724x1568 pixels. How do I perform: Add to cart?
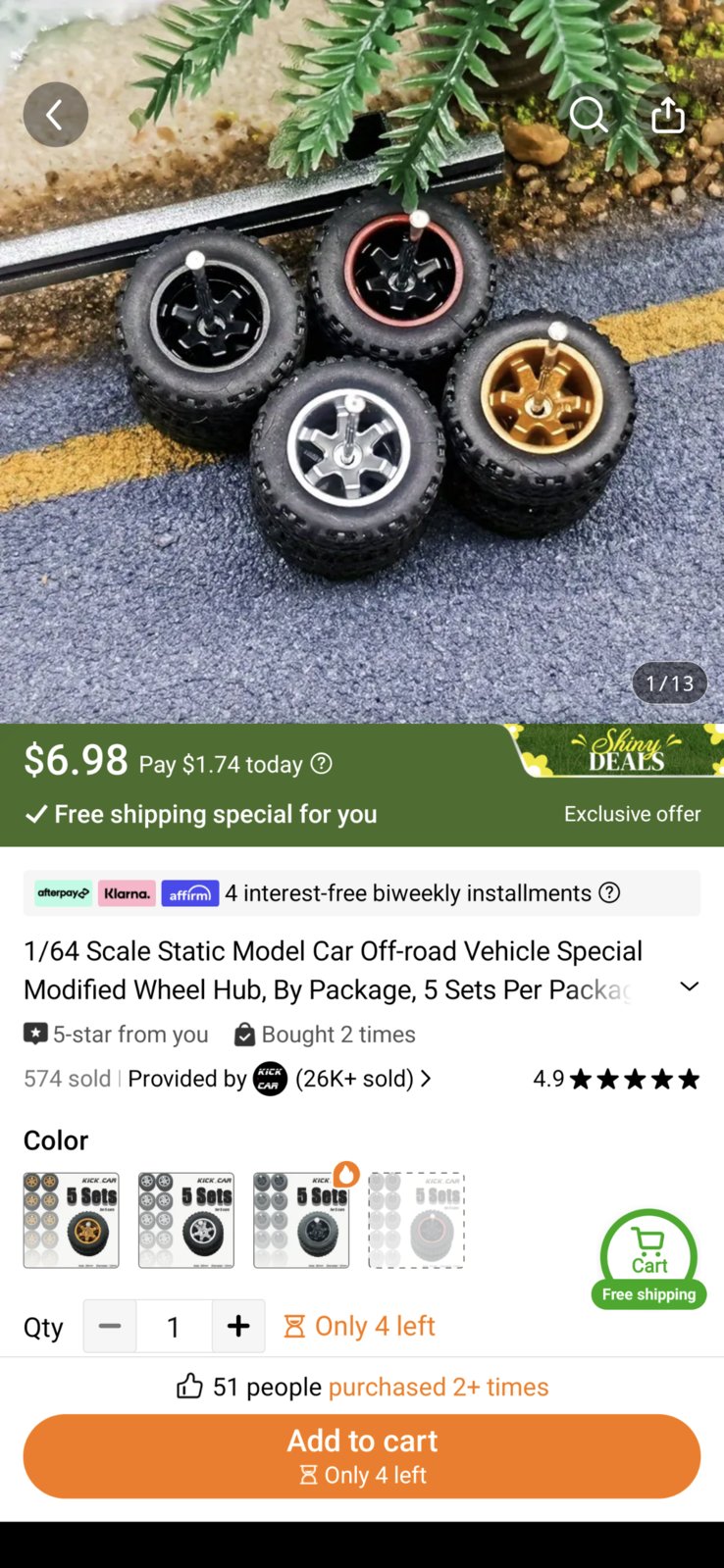(362, 1455)
